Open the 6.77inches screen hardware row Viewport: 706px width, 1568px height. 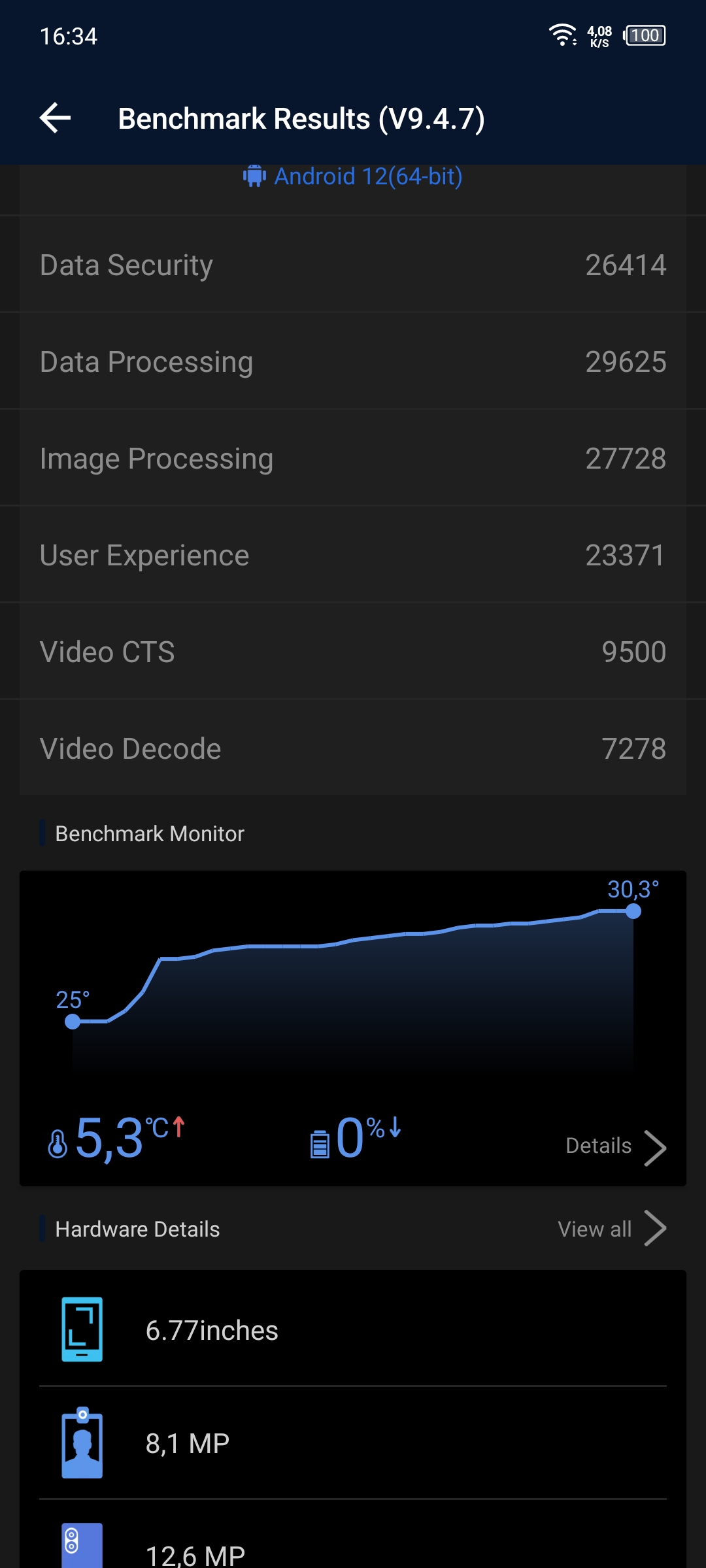(353, 1329)
